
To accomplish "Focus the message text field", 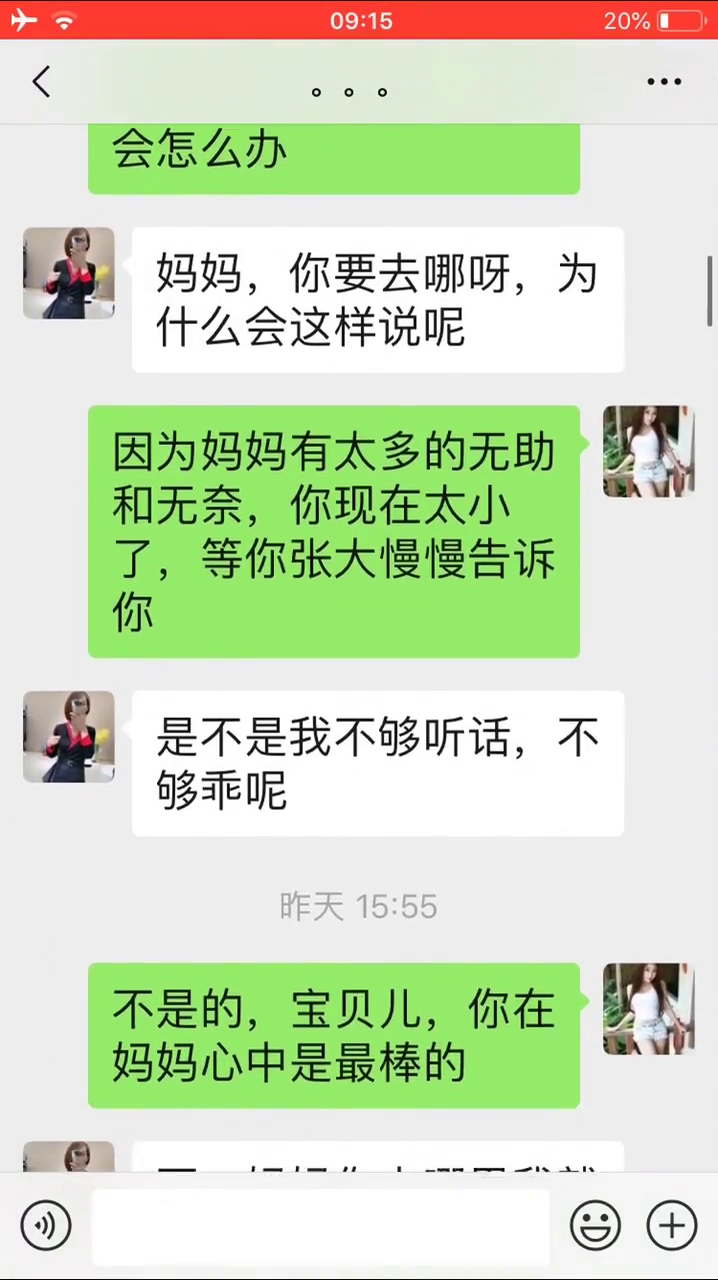I will (x=320, y=1226).
